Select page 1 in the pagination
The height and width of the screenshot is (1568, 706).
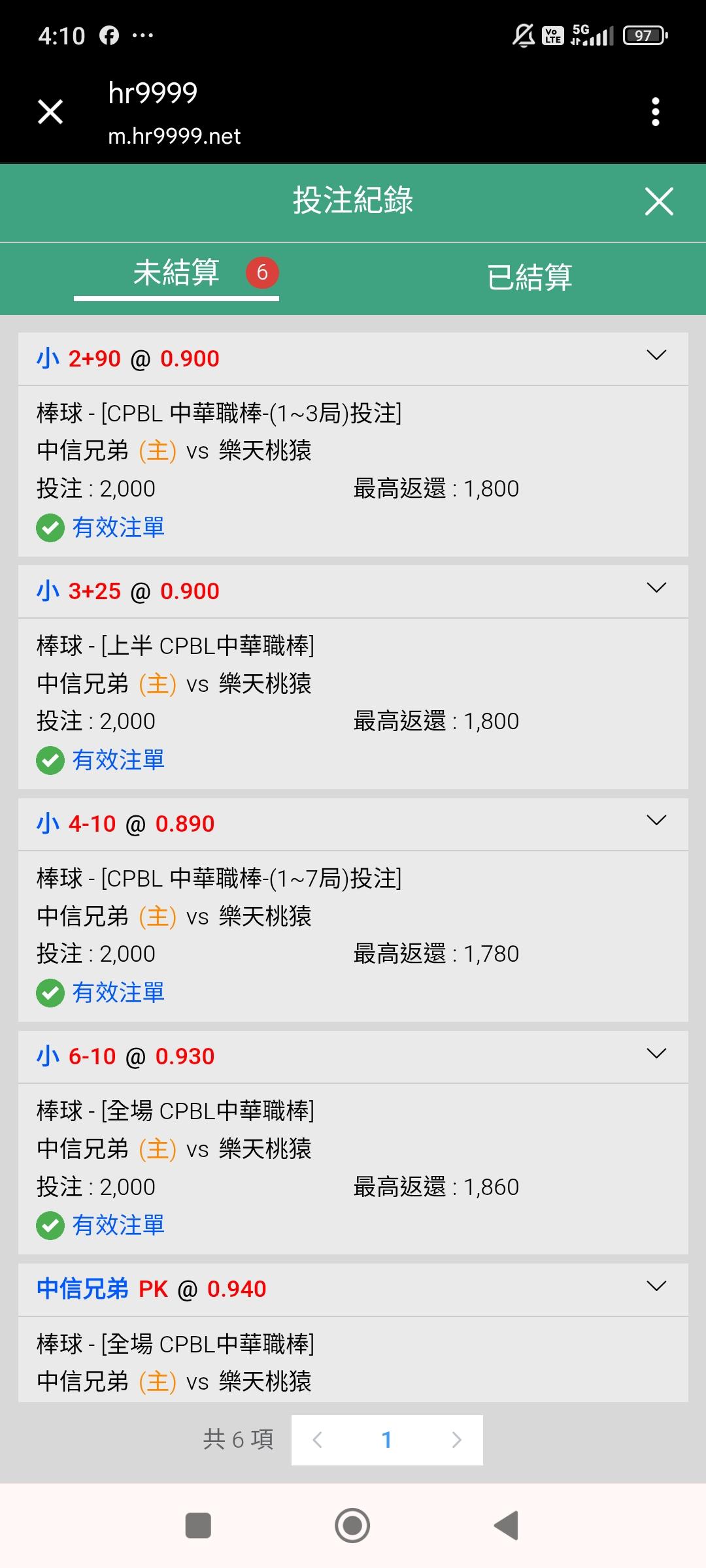coord(386,1440)
